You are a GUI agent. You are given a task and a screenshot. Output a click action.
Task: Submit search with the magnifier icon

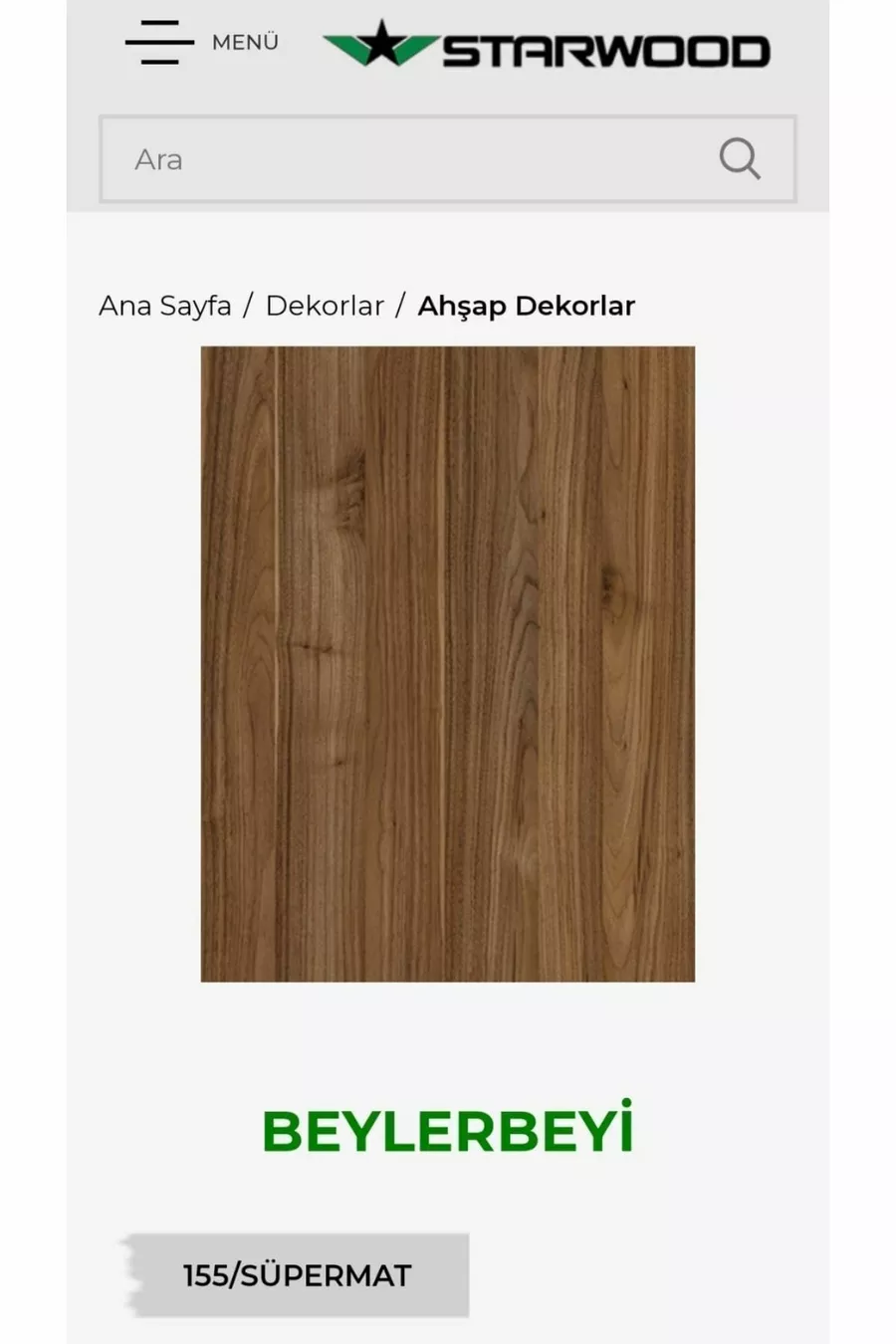click(740, 159)
